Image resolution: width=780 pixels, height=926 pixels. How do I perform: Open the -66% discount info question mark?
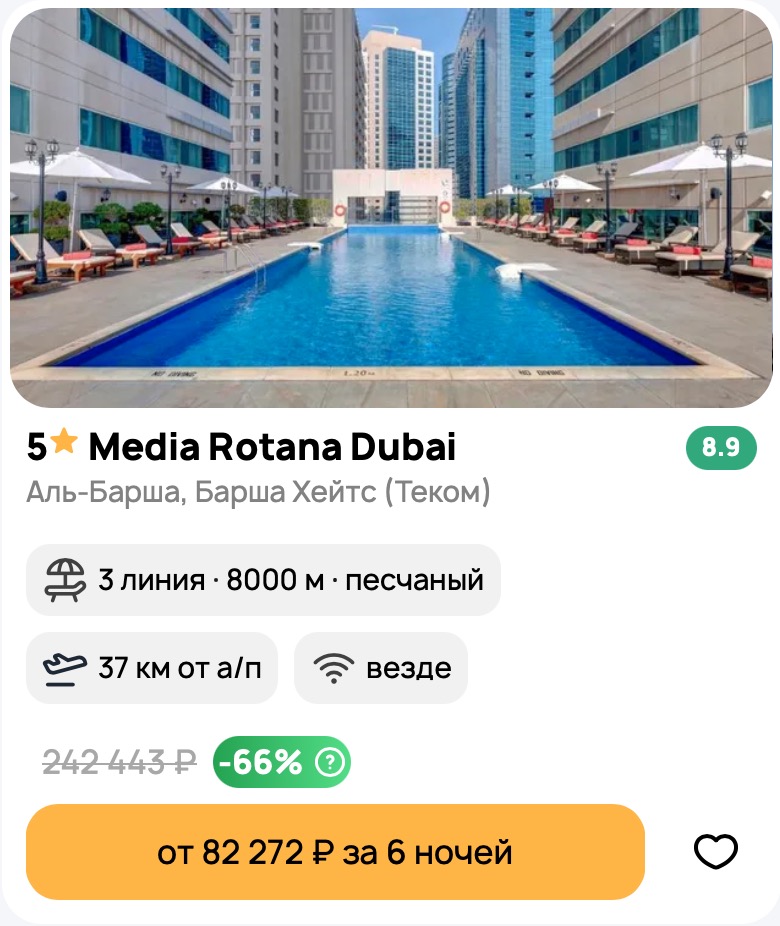tap(329, 763)
